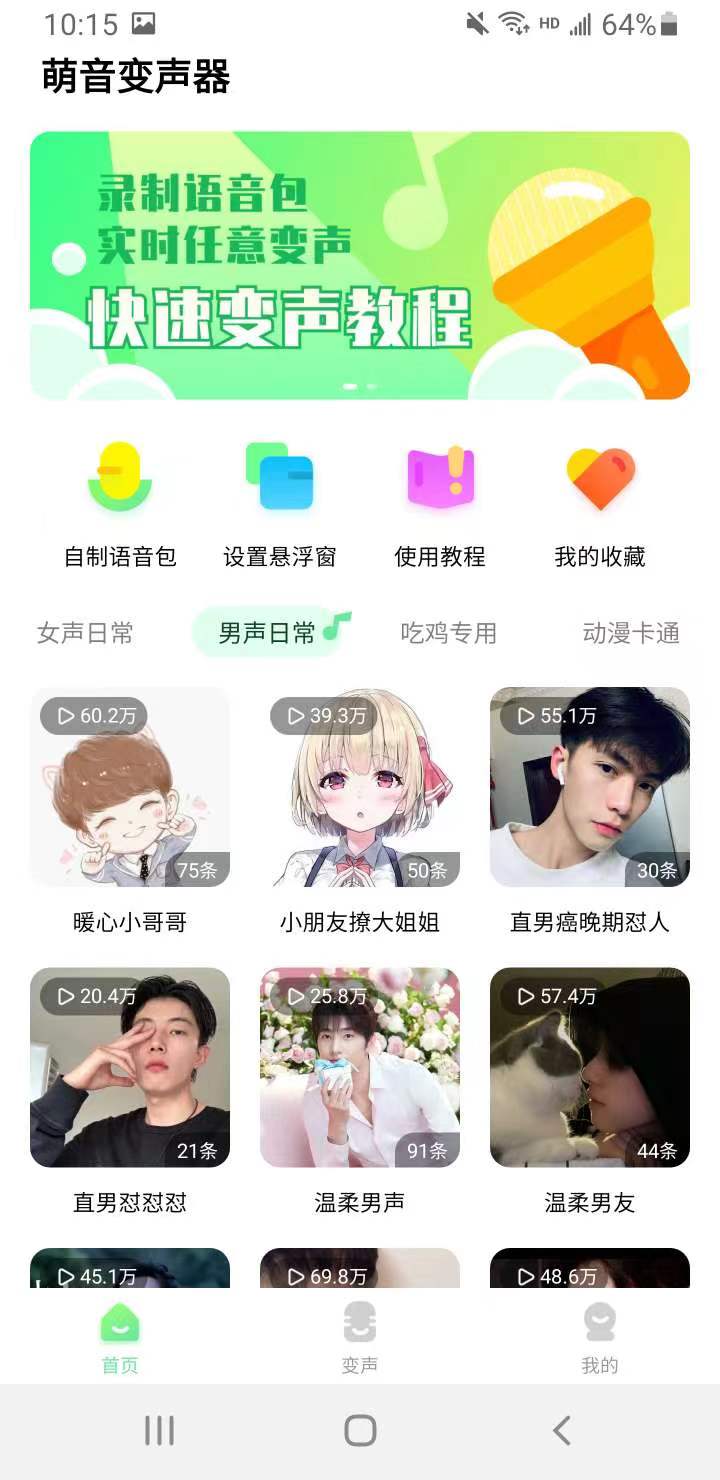
Task: Open the 快速变声教程 banner
Action: pyautogui.click(x=360, y=266)
